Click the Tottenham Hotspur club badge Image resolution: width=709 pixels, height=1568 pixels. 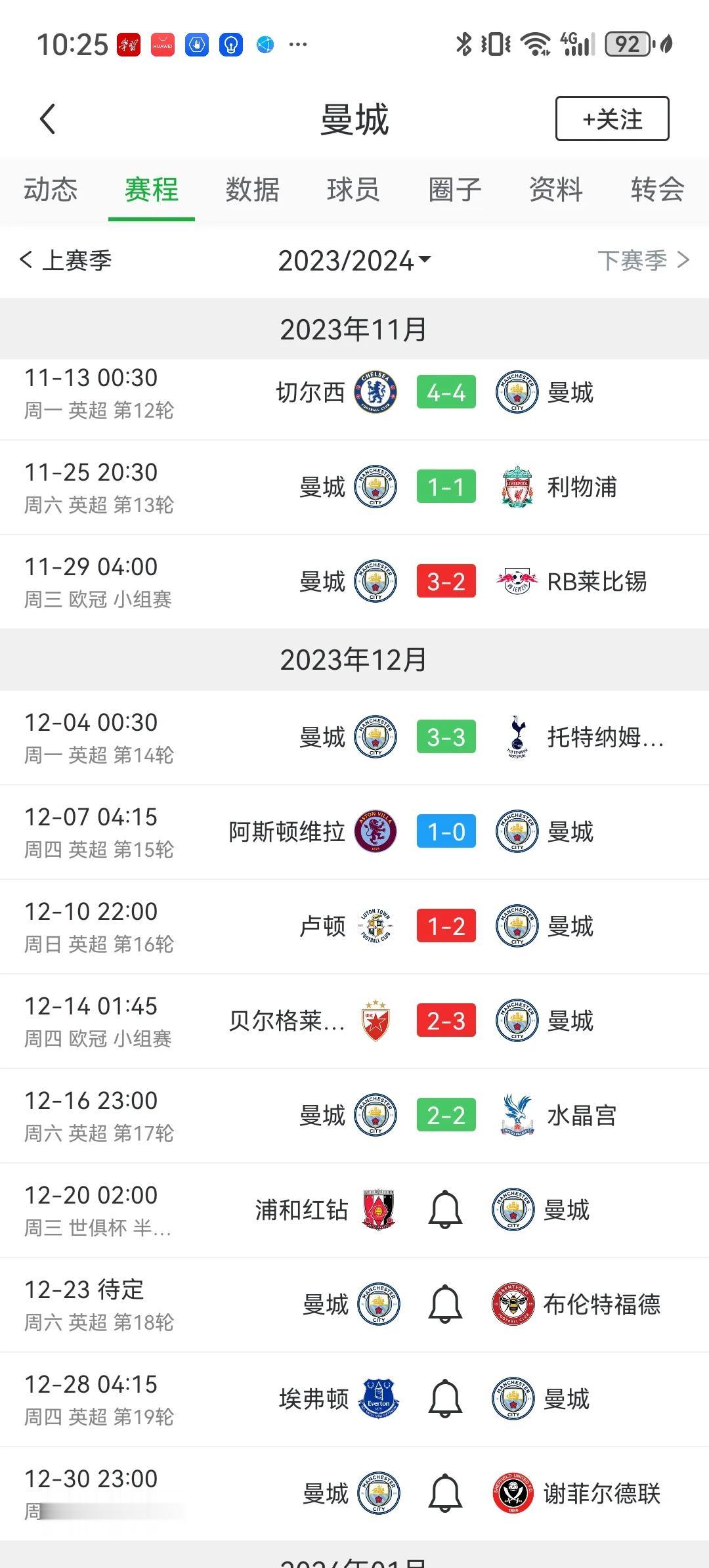(516, 737)
